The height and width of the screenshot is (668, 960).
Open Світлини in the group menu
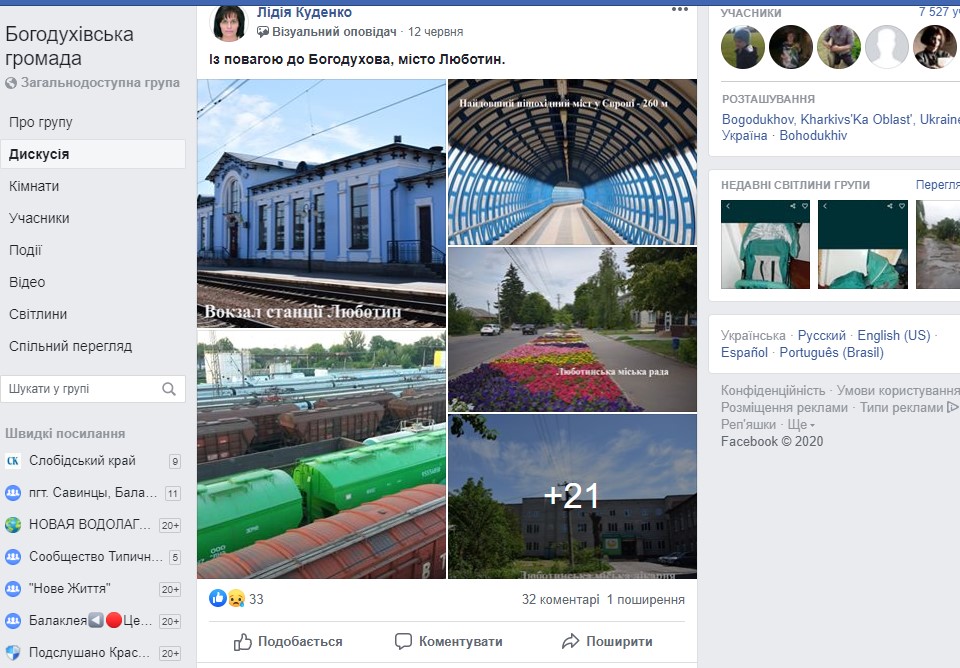point(38,314)
